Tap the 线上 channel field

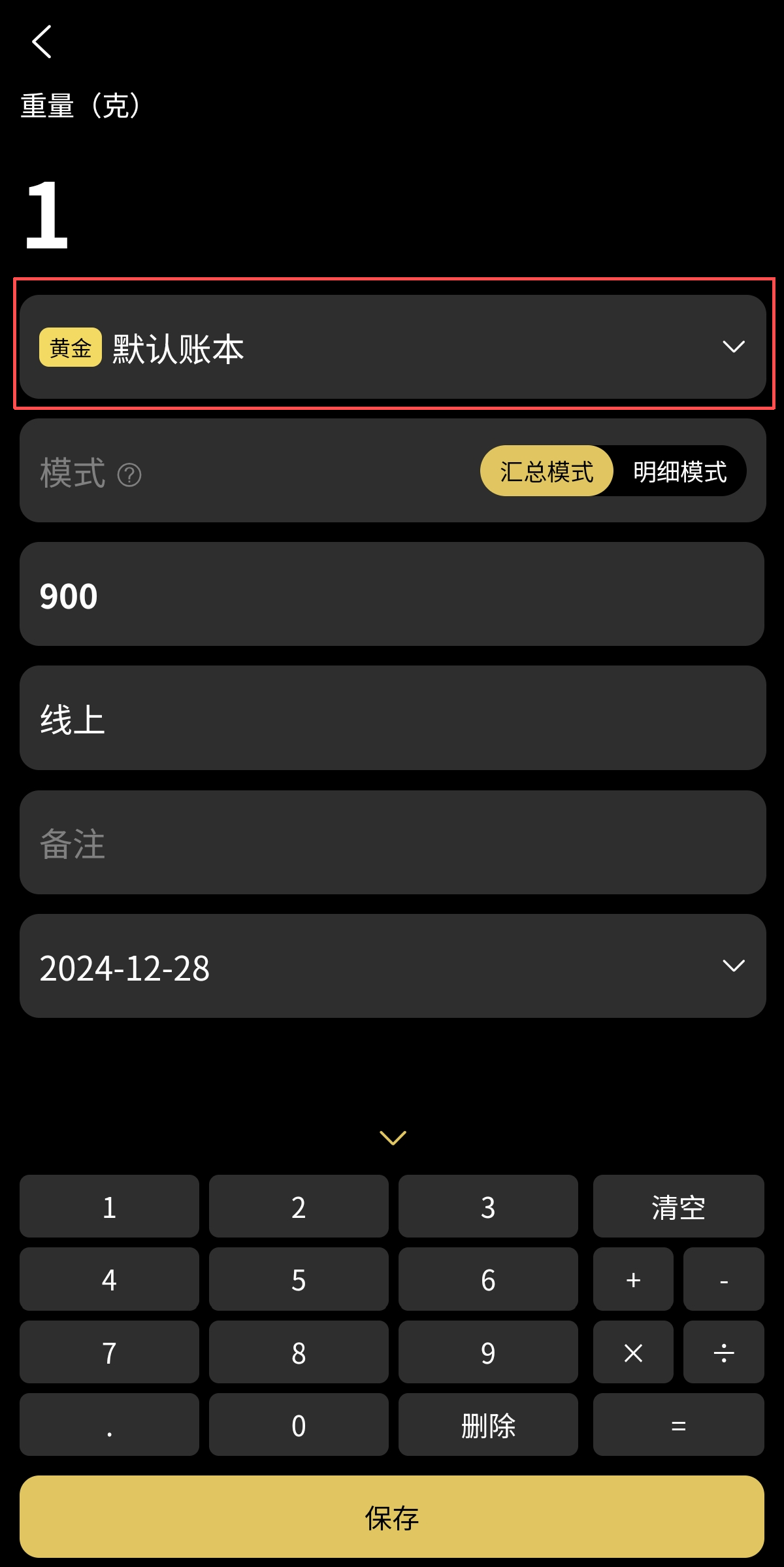[x=392, y=718]
